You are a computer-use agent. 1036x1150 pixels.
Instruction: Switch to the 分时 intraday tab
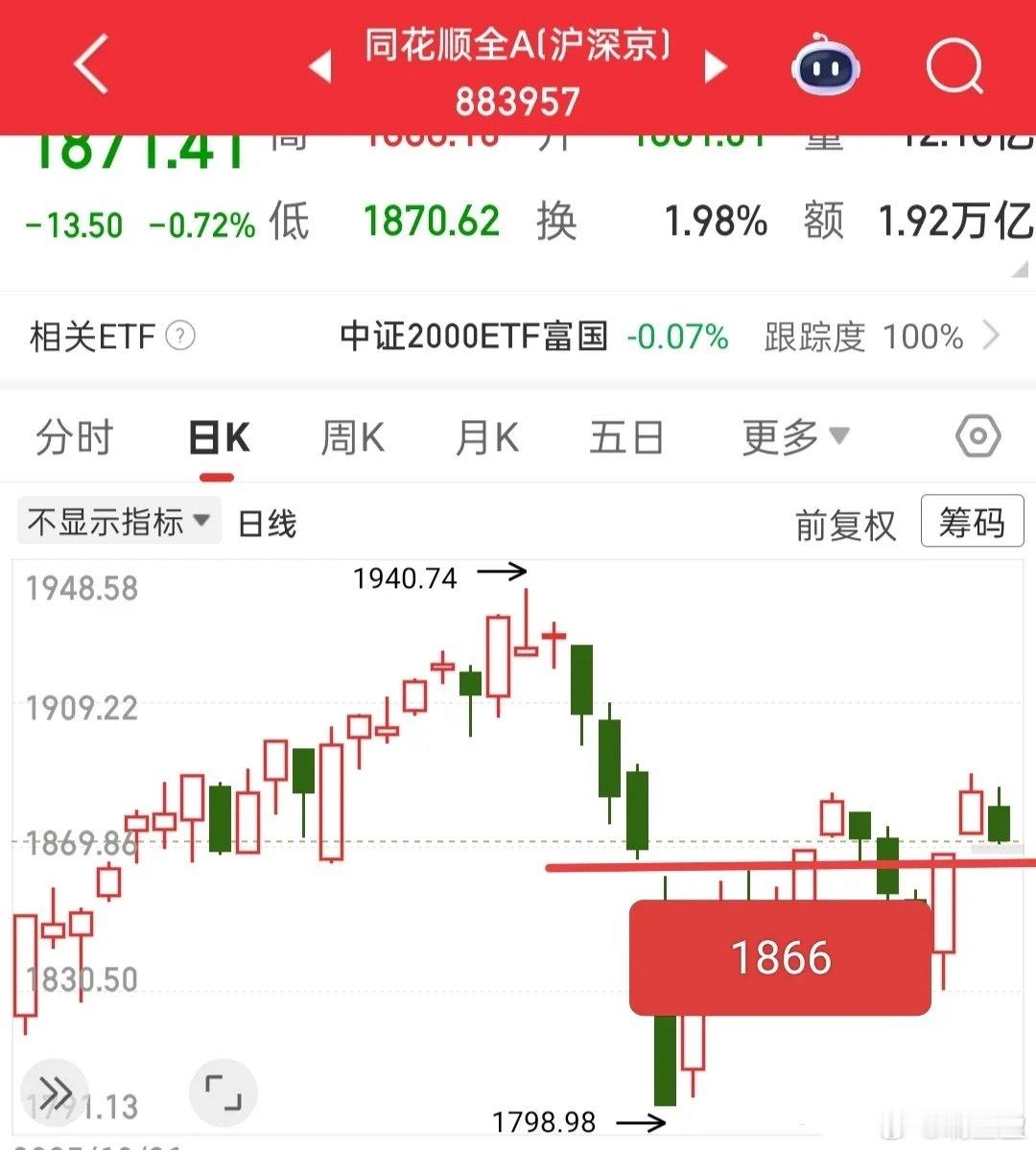[74, 436]
